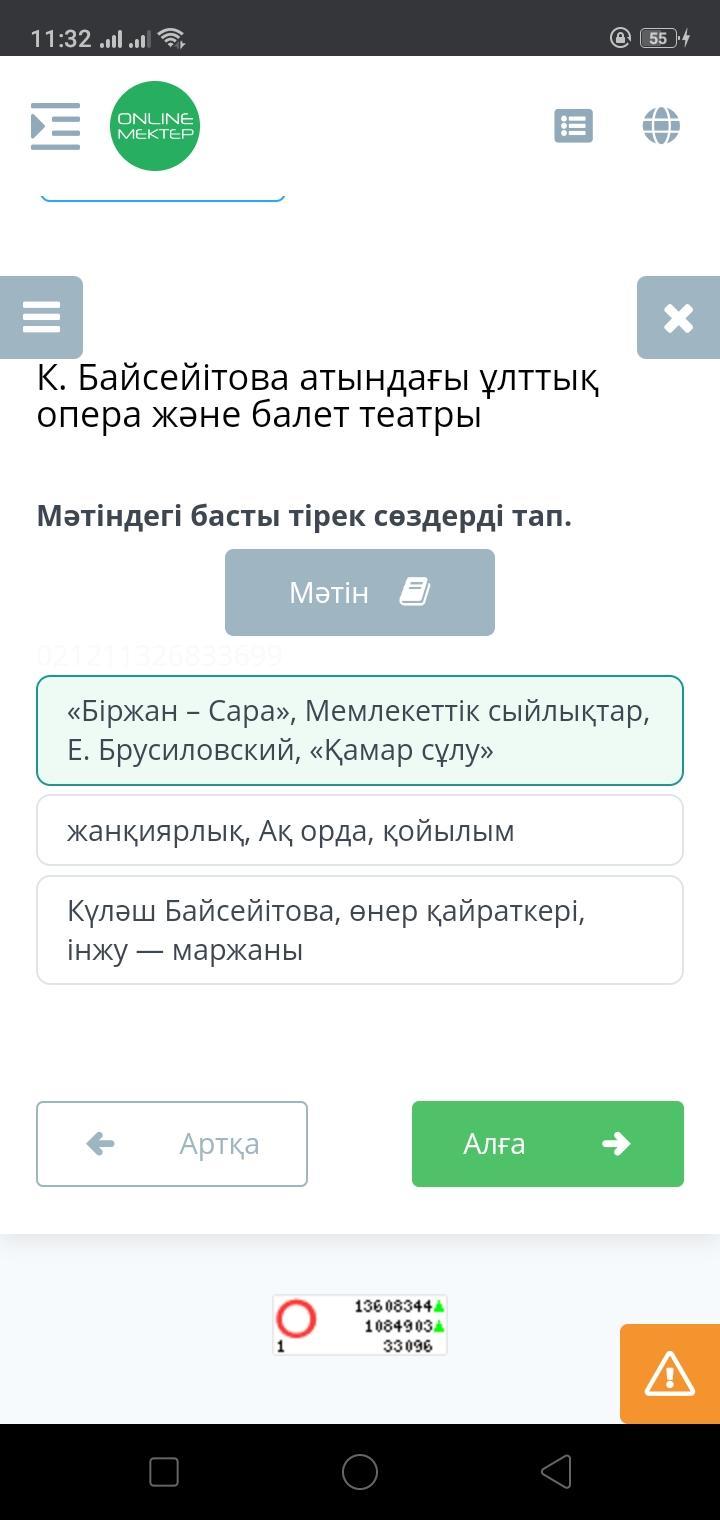
Task: Report a problem via the warning icon
Action: [x=670, y=1374]
